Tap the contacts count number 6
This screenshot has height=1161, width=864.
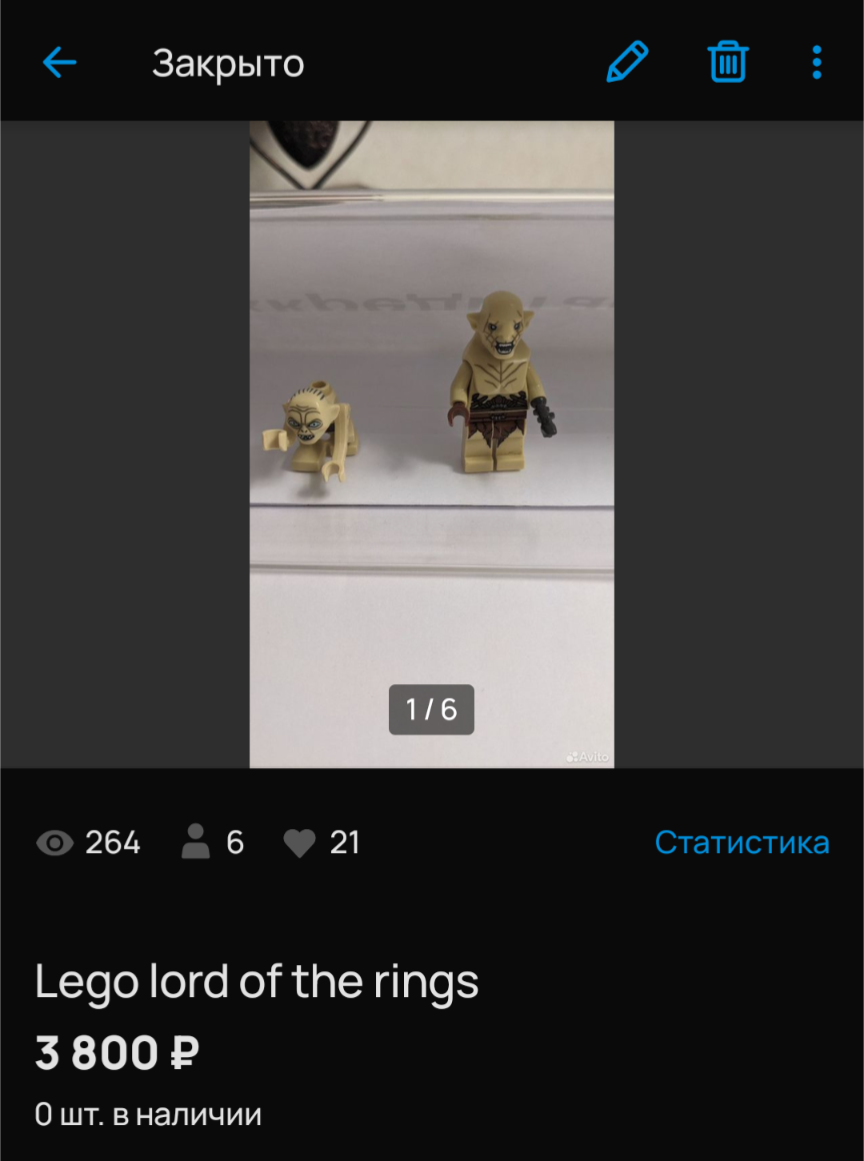(x=236, y=843)
